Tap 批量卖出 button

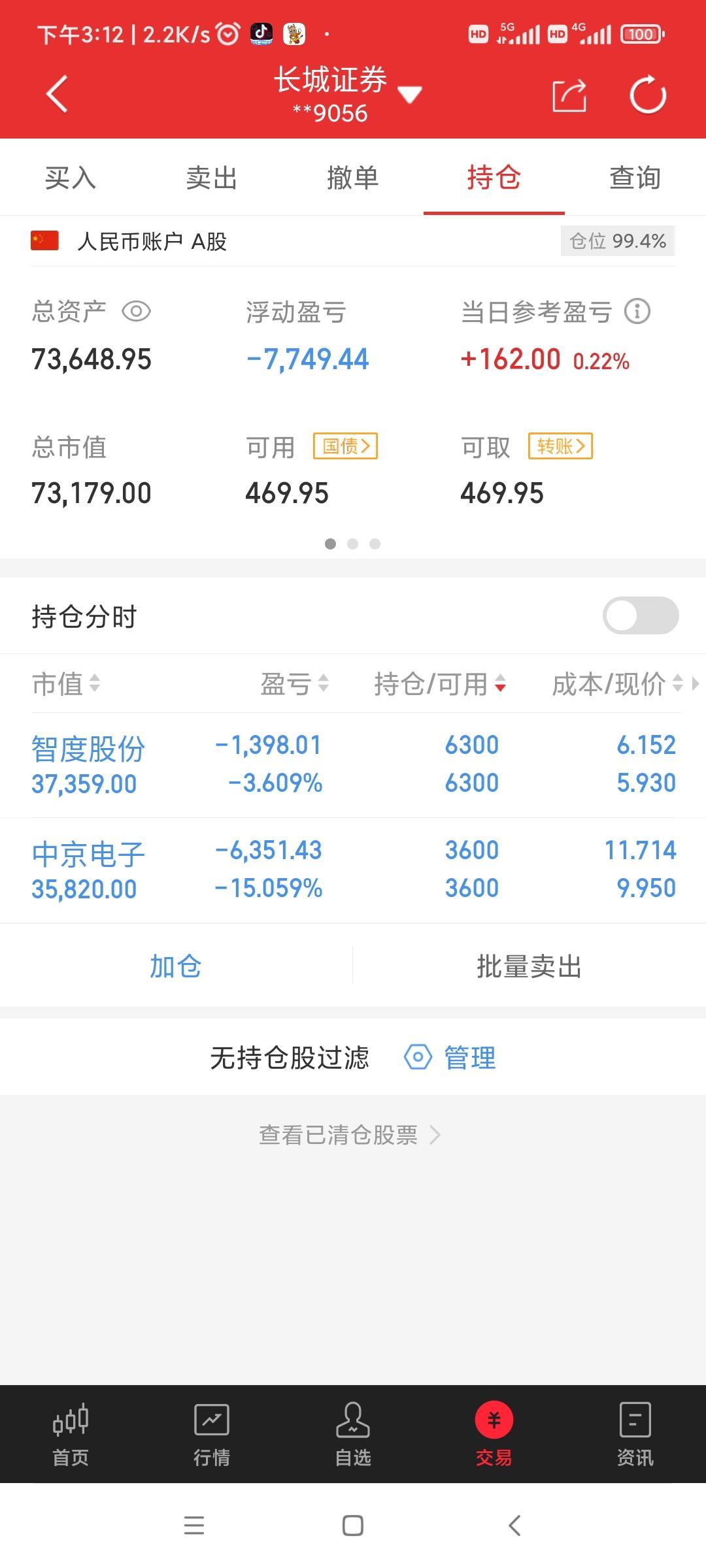pyautogui.click(x=529, y=966)
